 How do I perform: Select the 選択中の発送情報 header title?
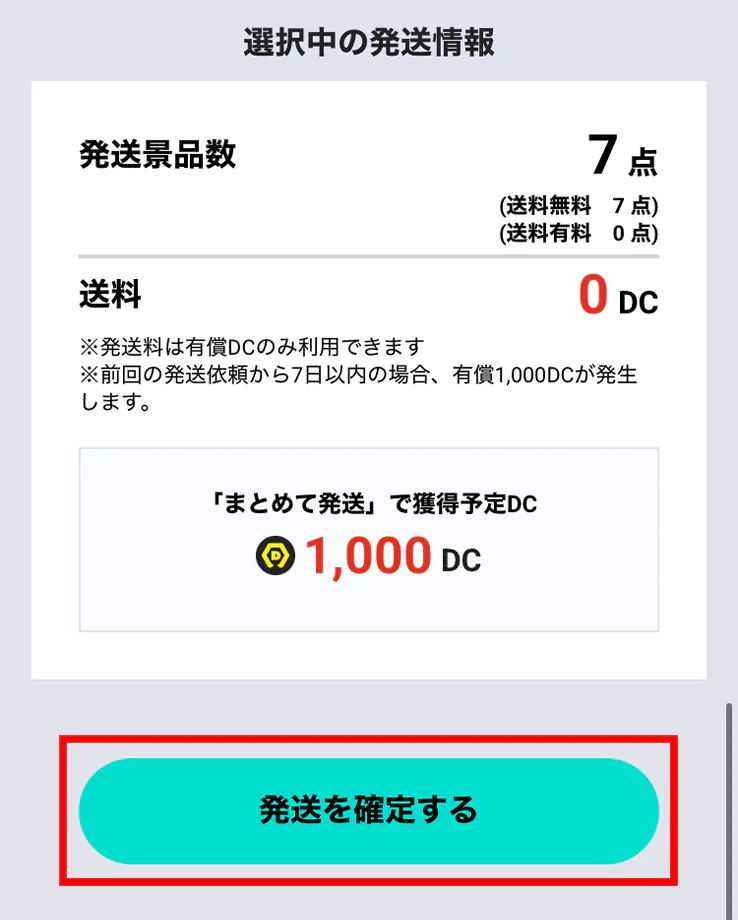(x=369, y=40)
